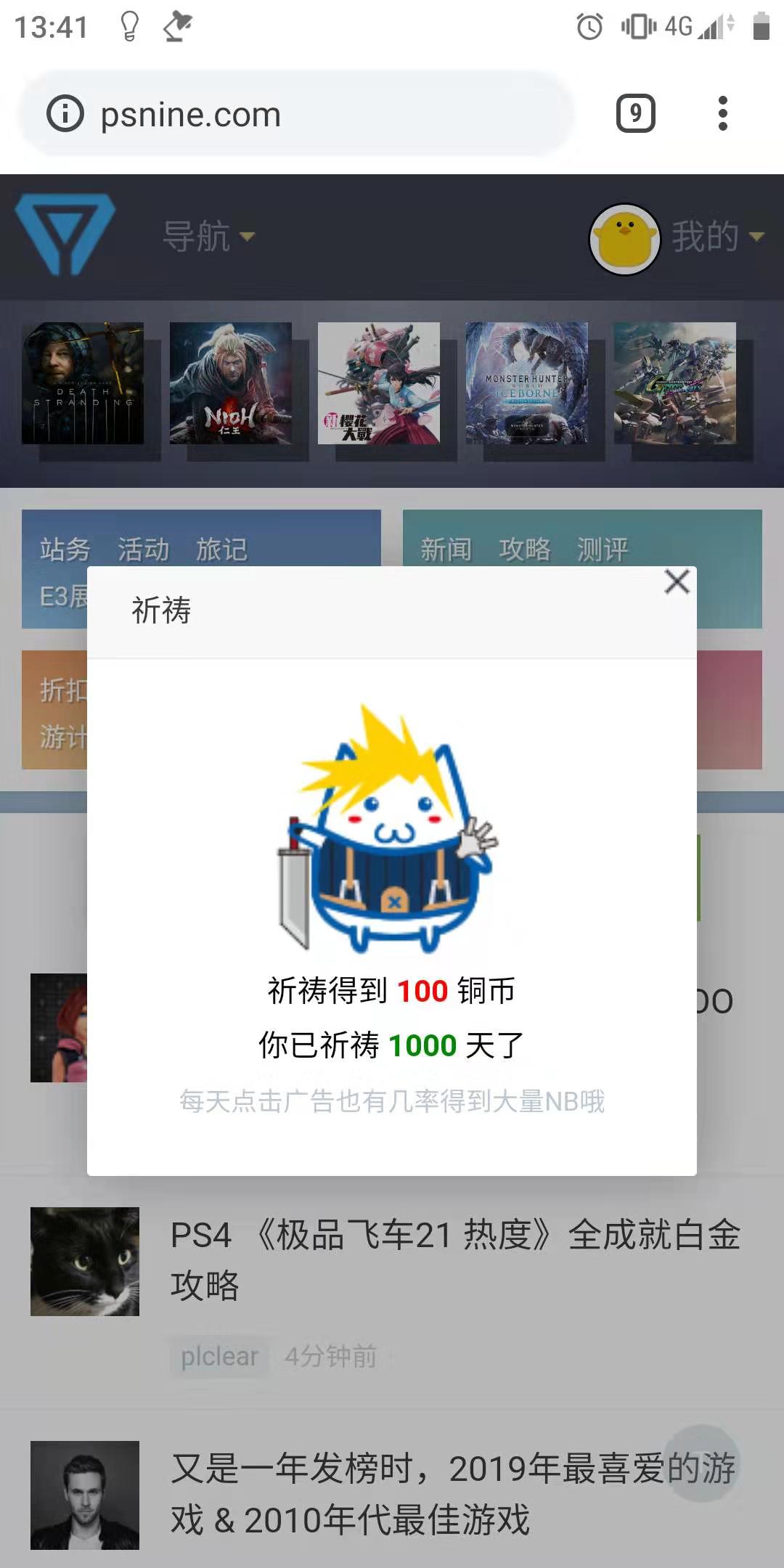The height and width of the screenshot is (1568, 784).
Task: Go to the psnine home logo
Action: (65, 234)
